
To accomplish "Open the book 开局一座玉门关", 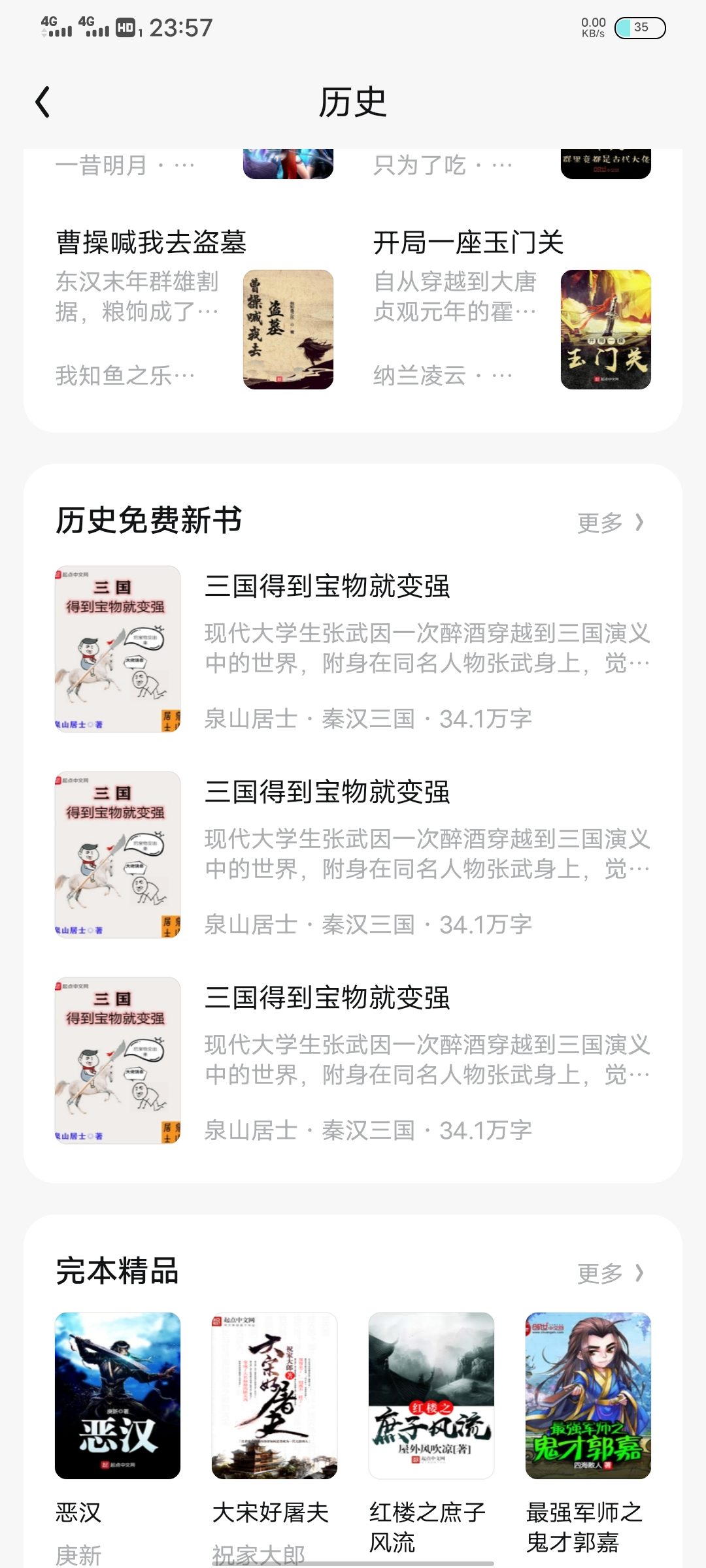I will [468, 243].
